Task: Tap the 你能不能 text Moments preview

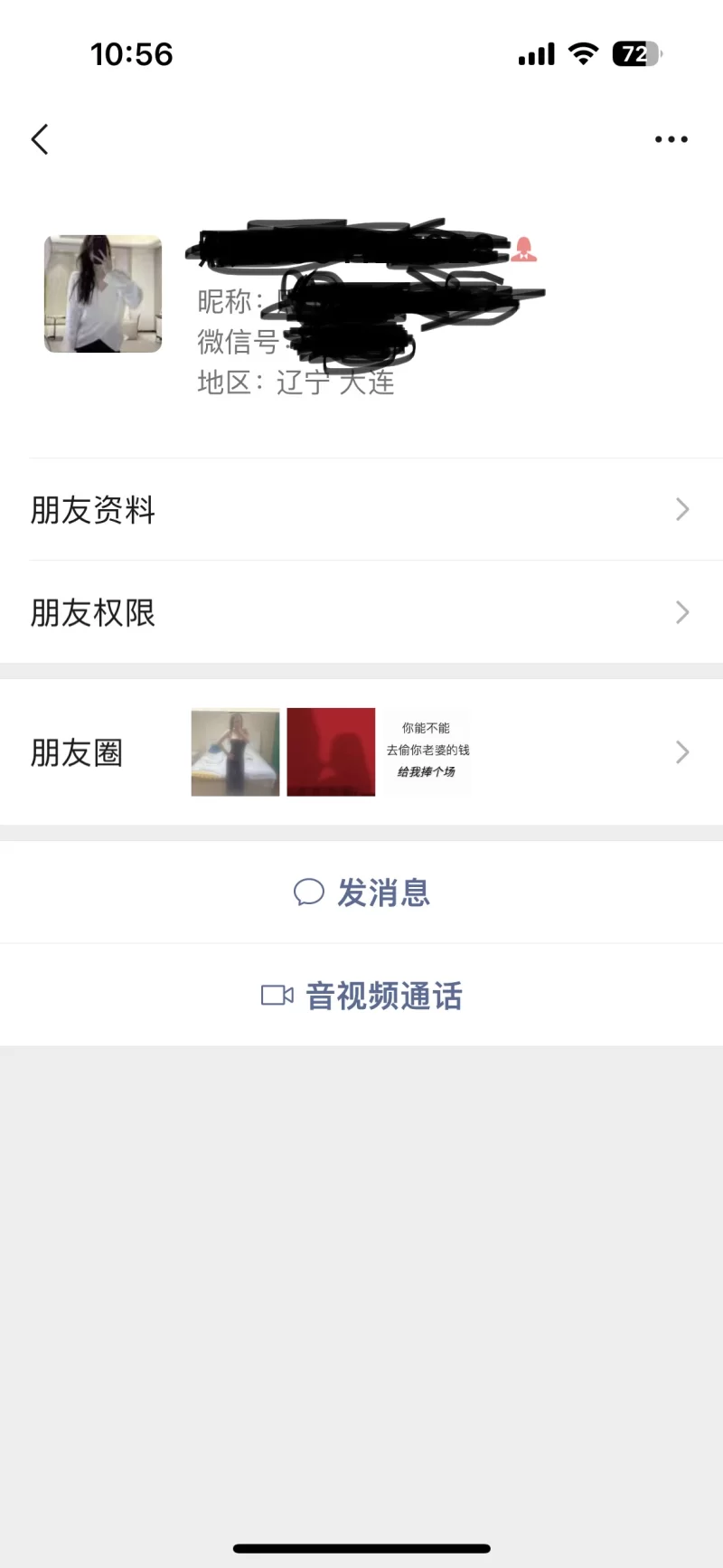Action: [x=427, y=751]
